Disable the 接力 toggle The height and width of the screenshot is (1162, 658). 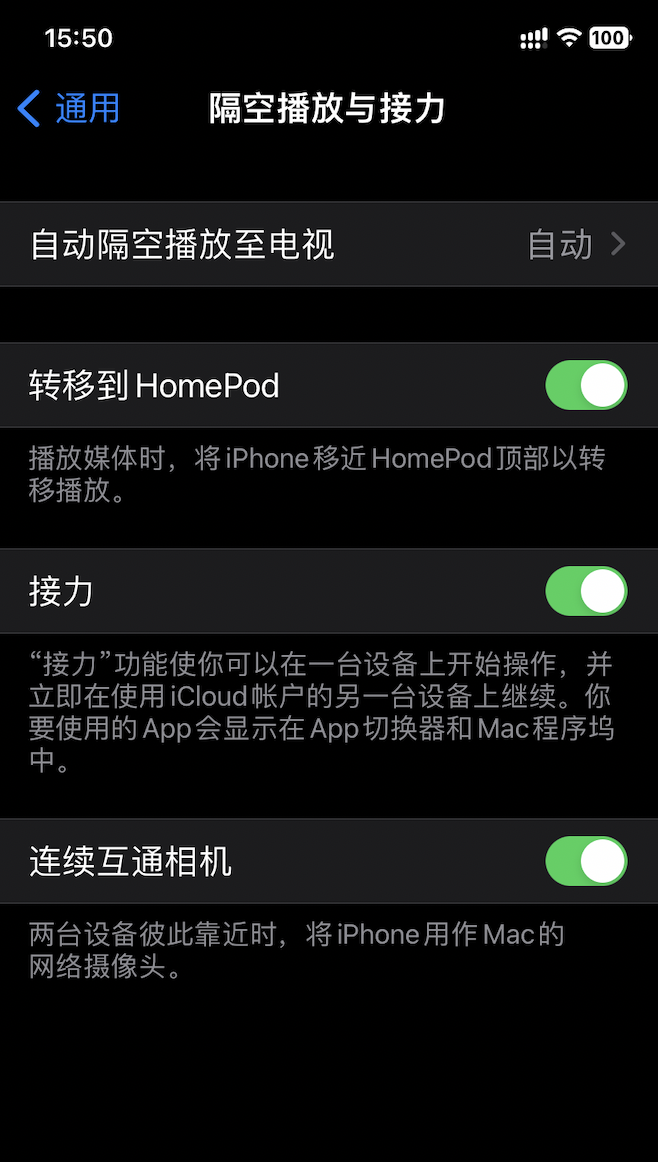tap(586, 591)
